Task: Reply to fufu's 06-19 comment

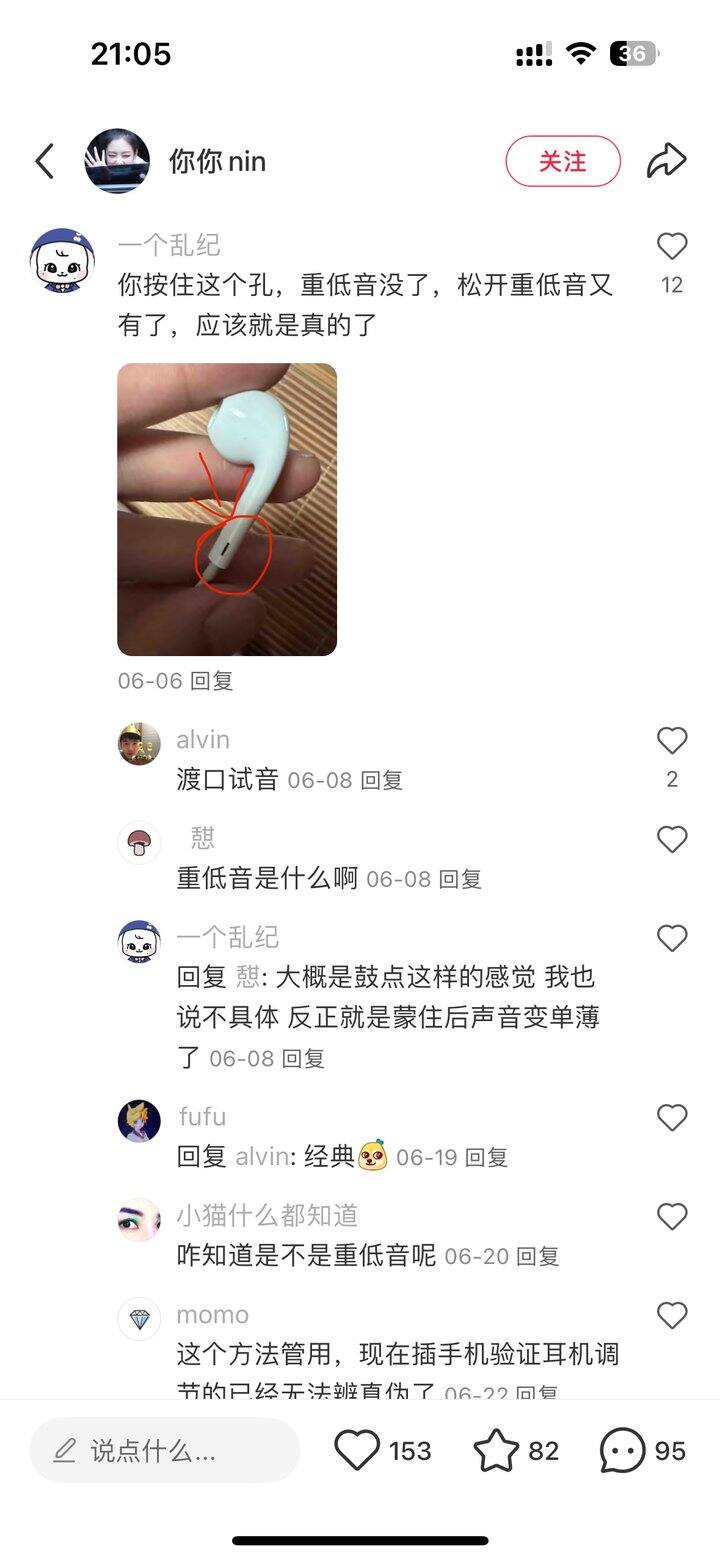Action: point(487,1157)
